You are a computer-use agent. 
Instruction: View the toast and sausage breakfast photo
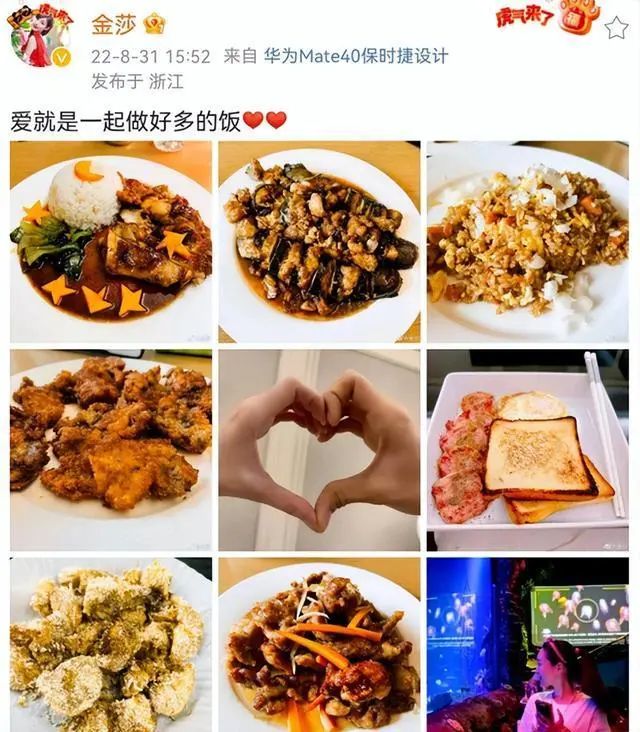(527, 449)
